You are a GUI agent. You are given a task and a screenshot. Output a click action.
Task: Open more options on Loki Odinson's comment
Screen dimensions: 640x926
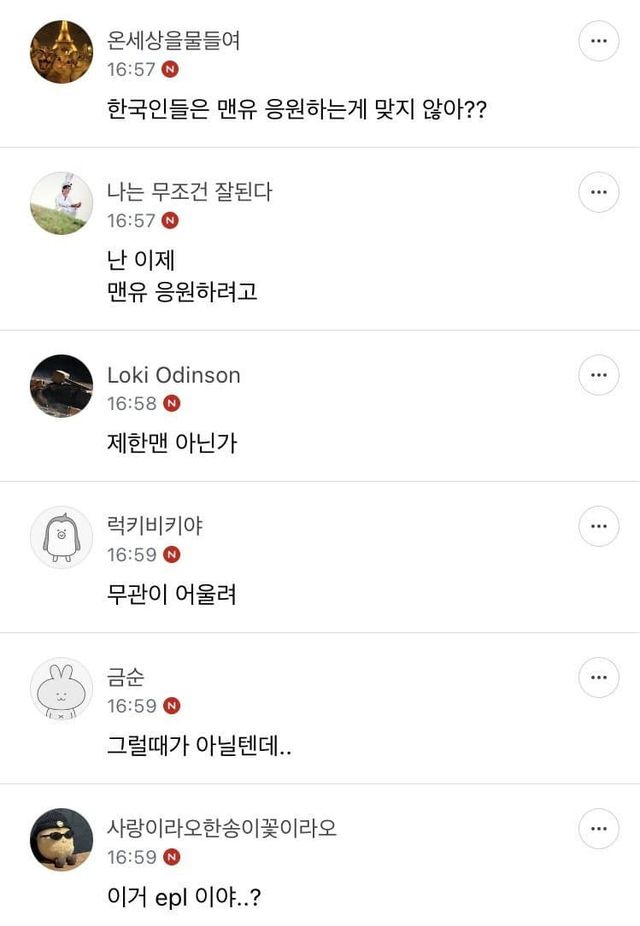tap(599, 375)
